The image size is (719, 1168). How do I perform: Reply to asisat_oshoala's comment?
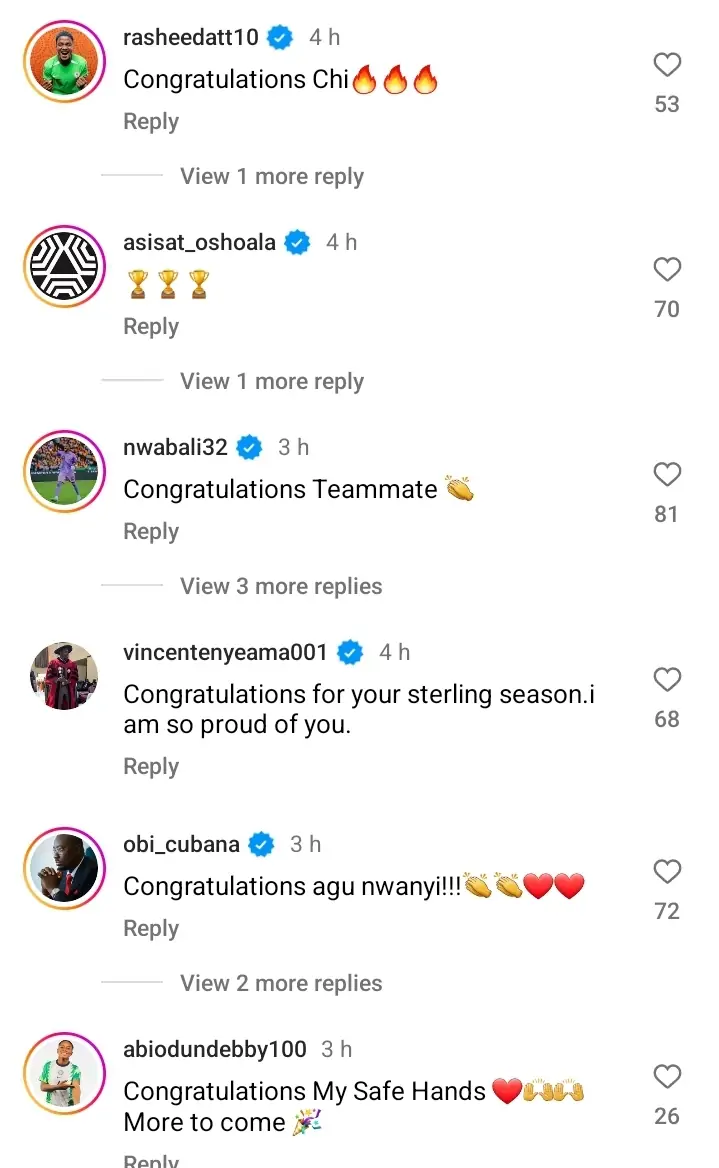151,327
